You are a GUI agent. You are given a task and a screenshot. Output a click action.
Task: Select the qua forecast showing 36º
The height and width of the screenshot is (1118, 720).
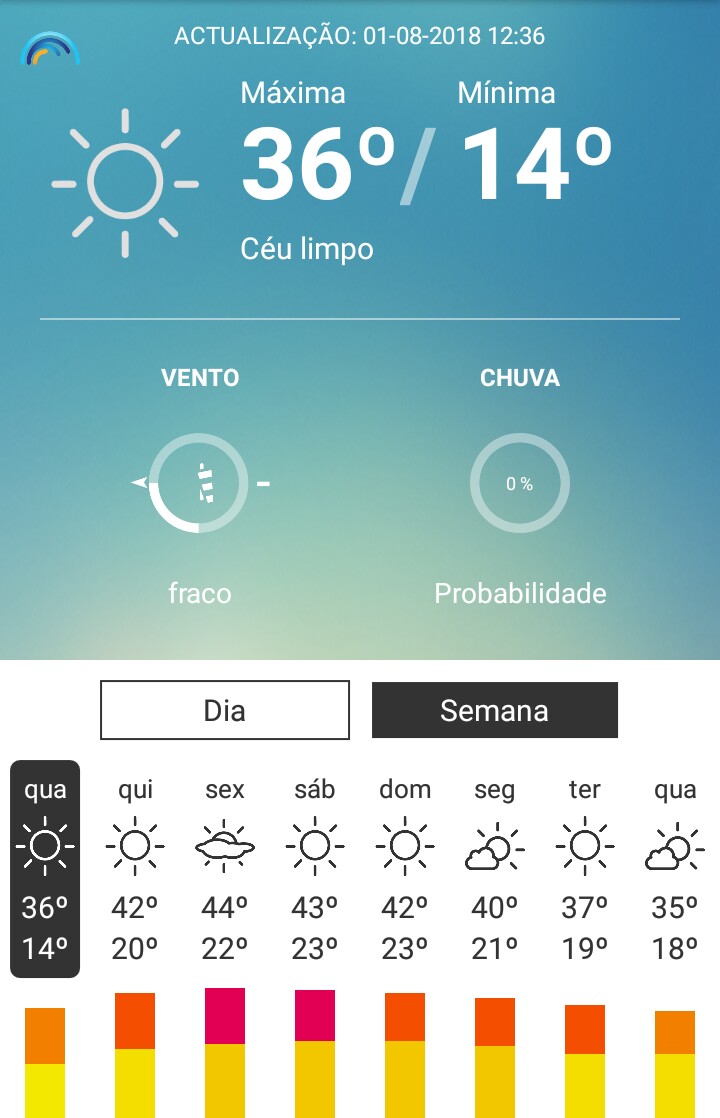click(x=45, y=868)
